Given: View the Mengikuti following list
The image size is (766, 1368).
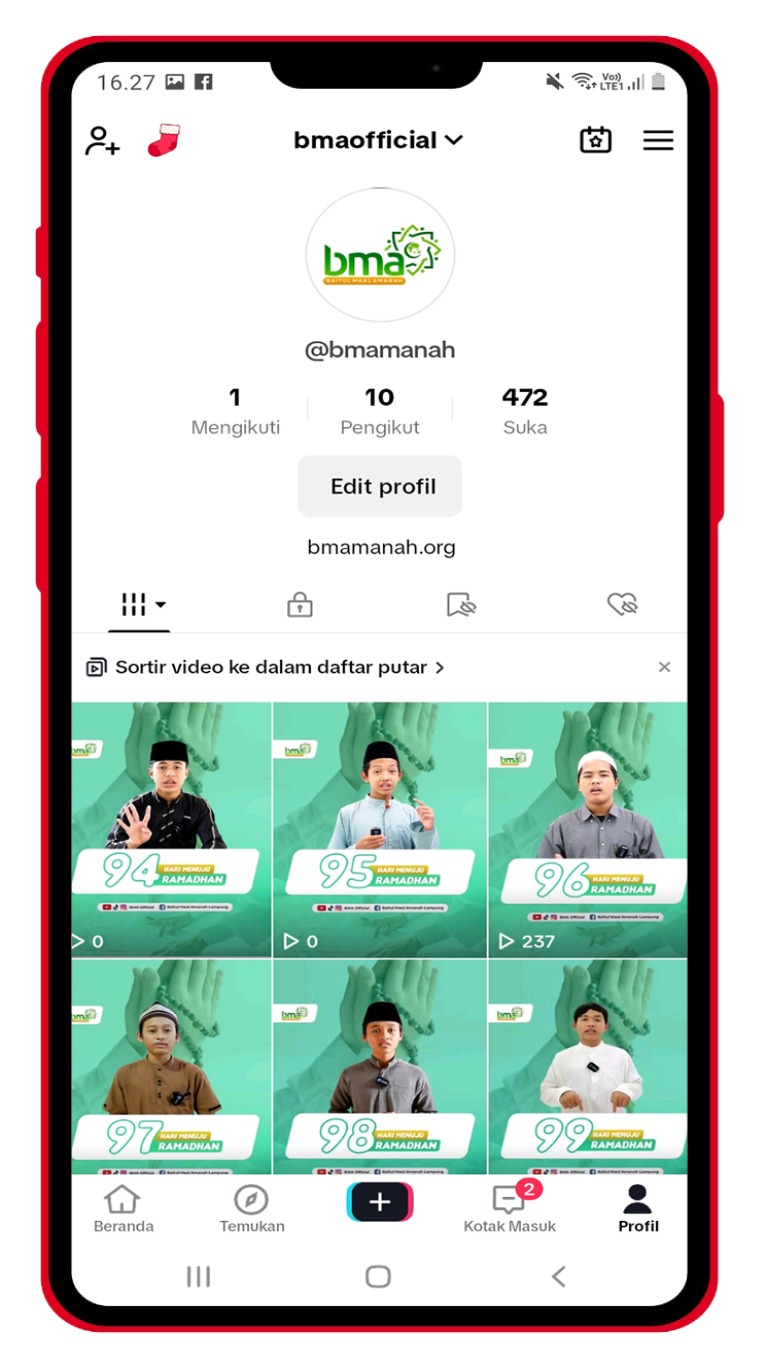Looking at the screenshot, I should point(235,411).
